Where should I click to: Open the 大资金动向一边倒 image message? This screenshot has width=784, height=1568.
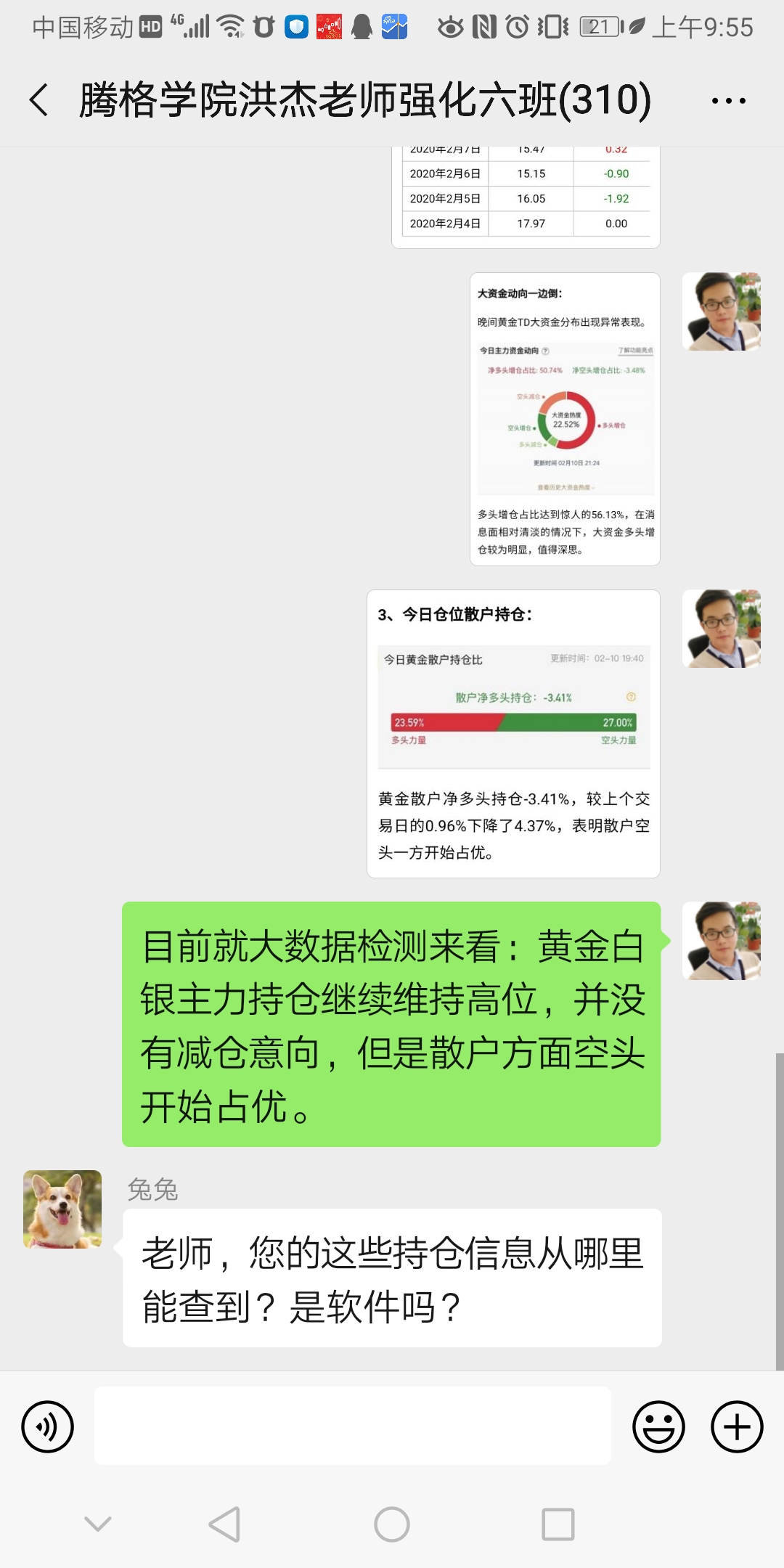565,419
